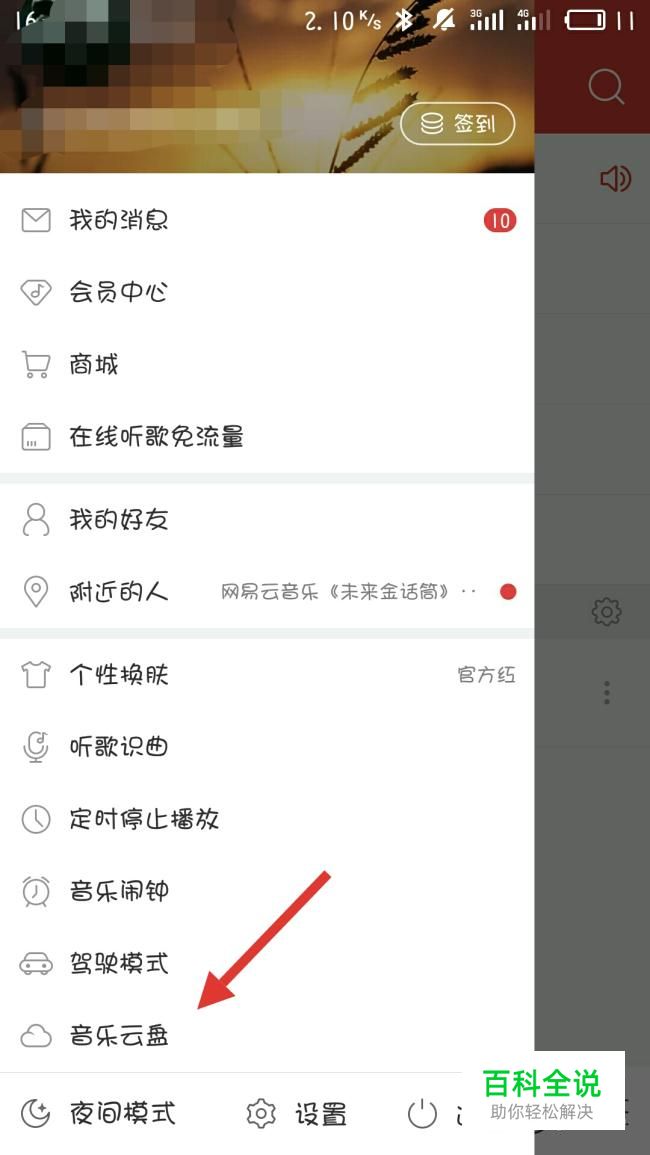View 我的好友 friends list
Image resolution: width=650 pixels, height=1155 pixels.
coord(267,520)
